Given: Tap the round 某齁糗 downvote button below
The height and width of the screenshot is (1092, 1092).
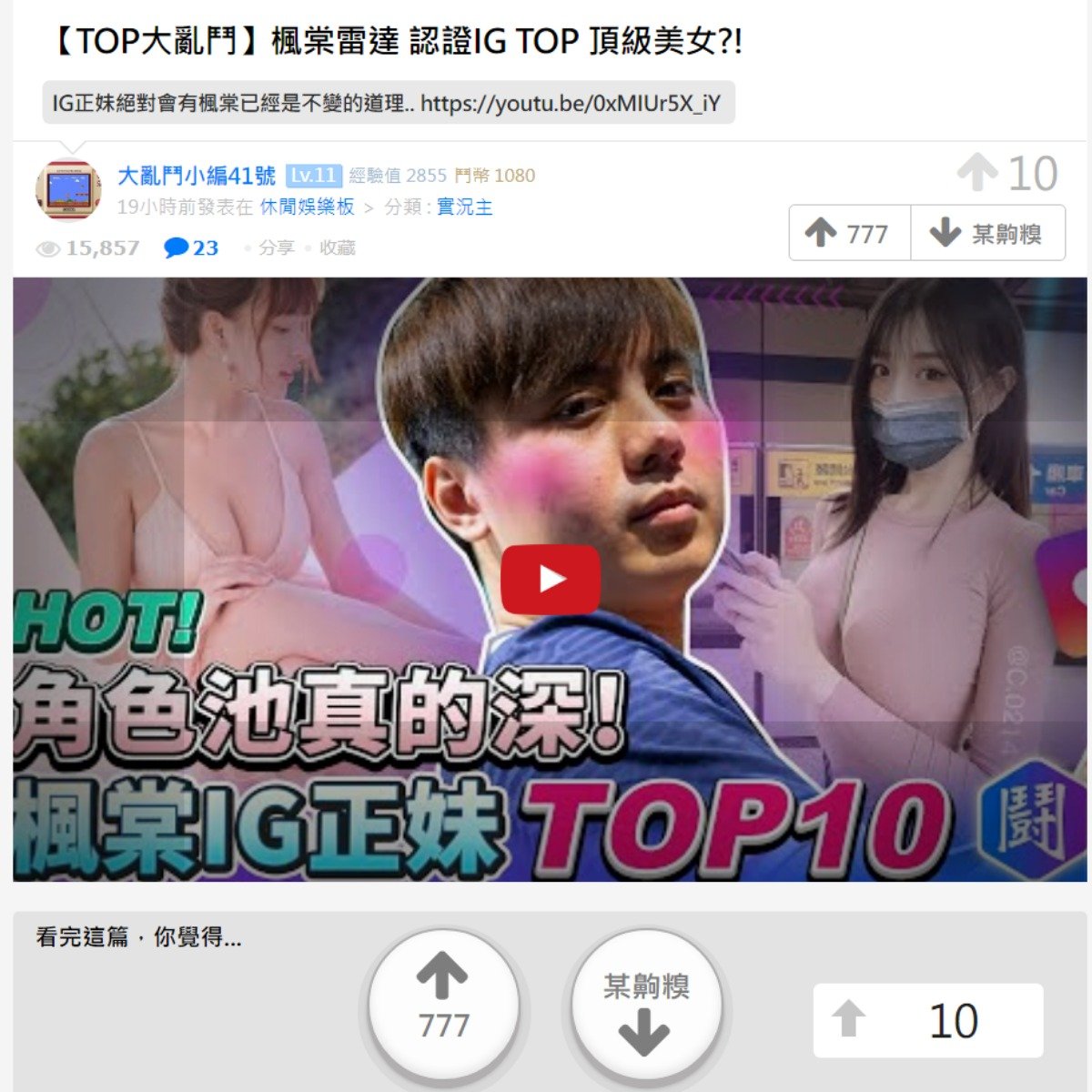Looking at the screenshot, I should click(646, 1008).
